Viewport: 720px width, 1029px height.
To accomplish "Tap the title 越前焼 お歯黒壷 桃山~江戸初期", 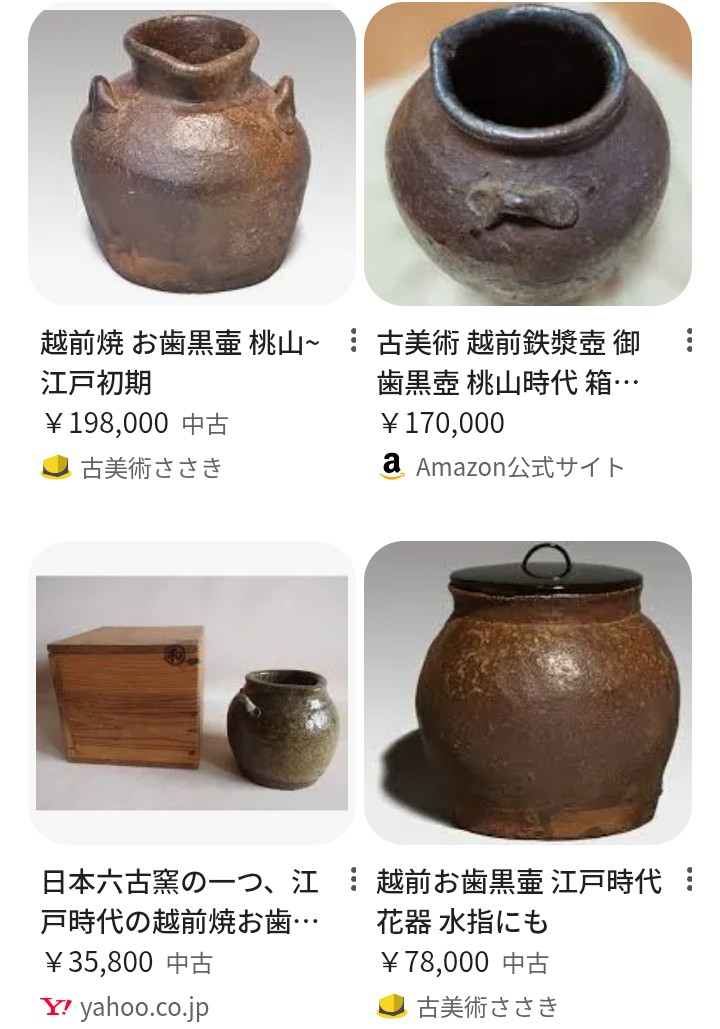I will point(180,363).
